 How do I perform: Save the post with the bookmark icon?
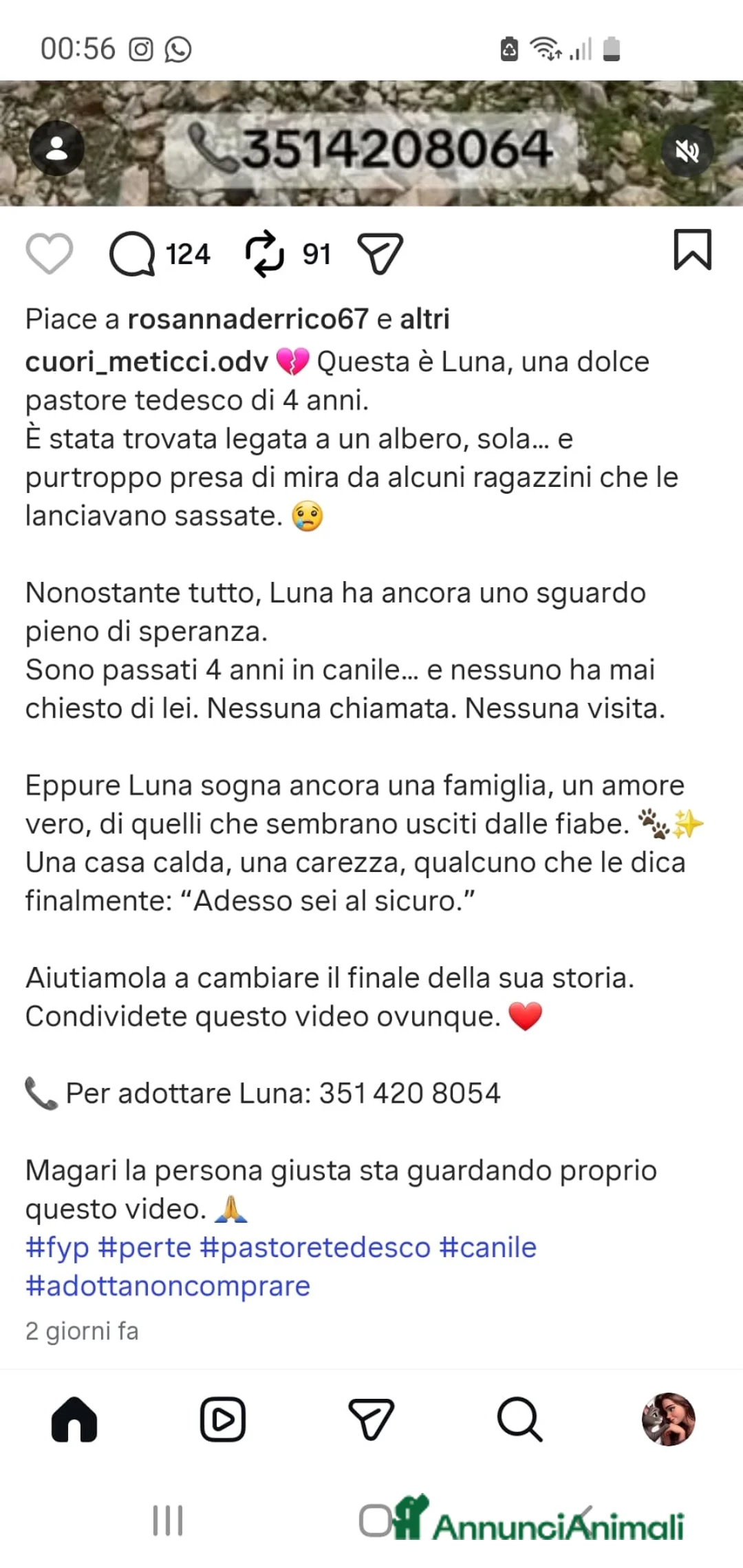(x=694, y=252)
